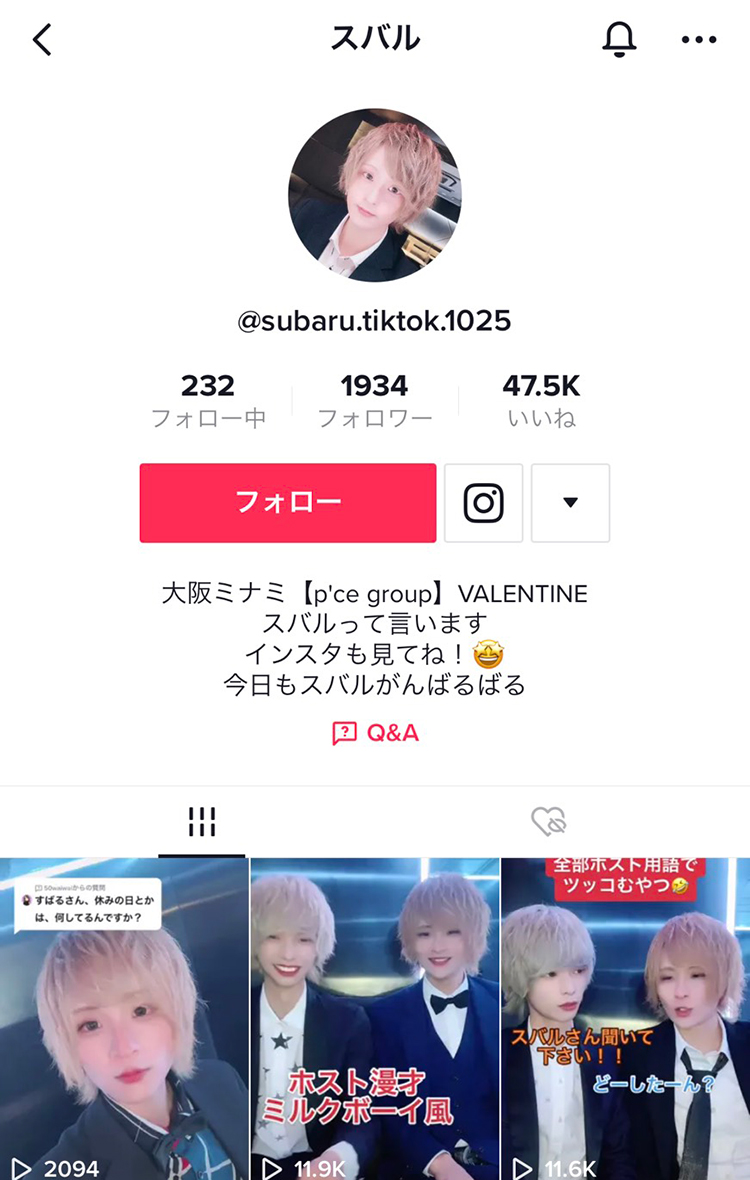The image size is (750, 1180).
Task: Open the three-dot overflow menu
Action: [x=699, y=40]
